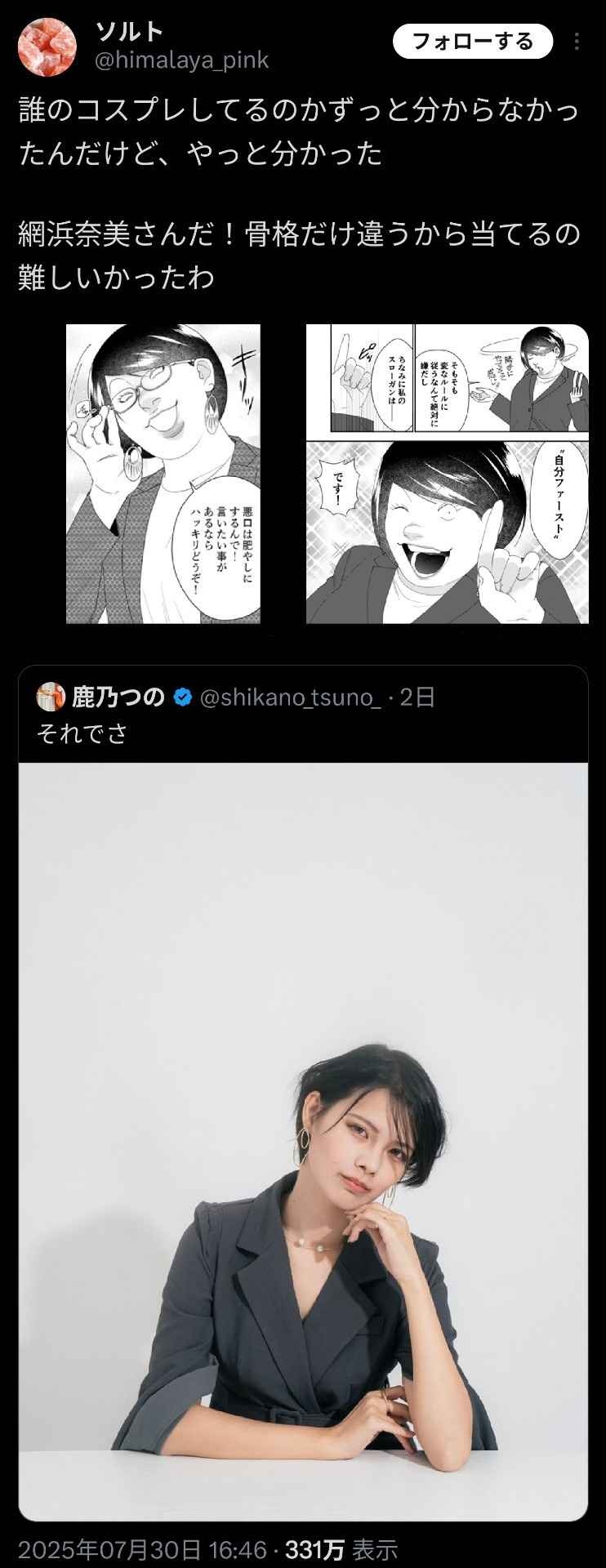Viewport: 606px width, 1568px height.
Task: Open the @himalaya_pink profile handle
Action: point(182,60)
